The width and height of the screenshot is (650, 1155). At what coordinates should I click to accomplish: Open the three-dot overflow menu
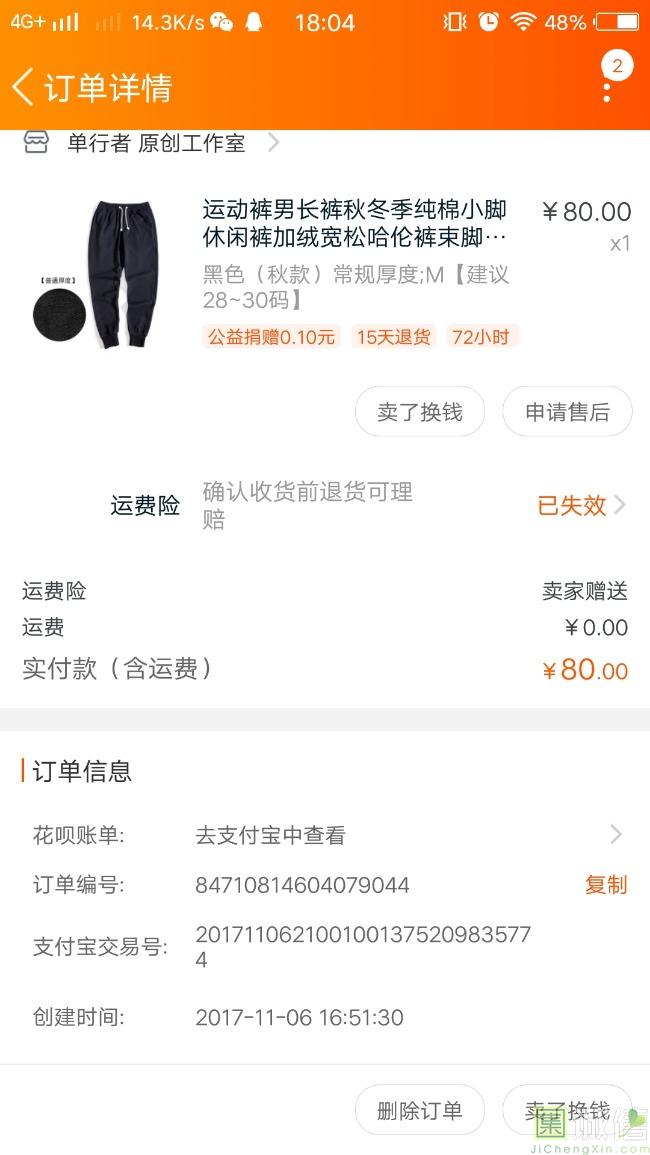pyautogui.click(x=607, y=88)
